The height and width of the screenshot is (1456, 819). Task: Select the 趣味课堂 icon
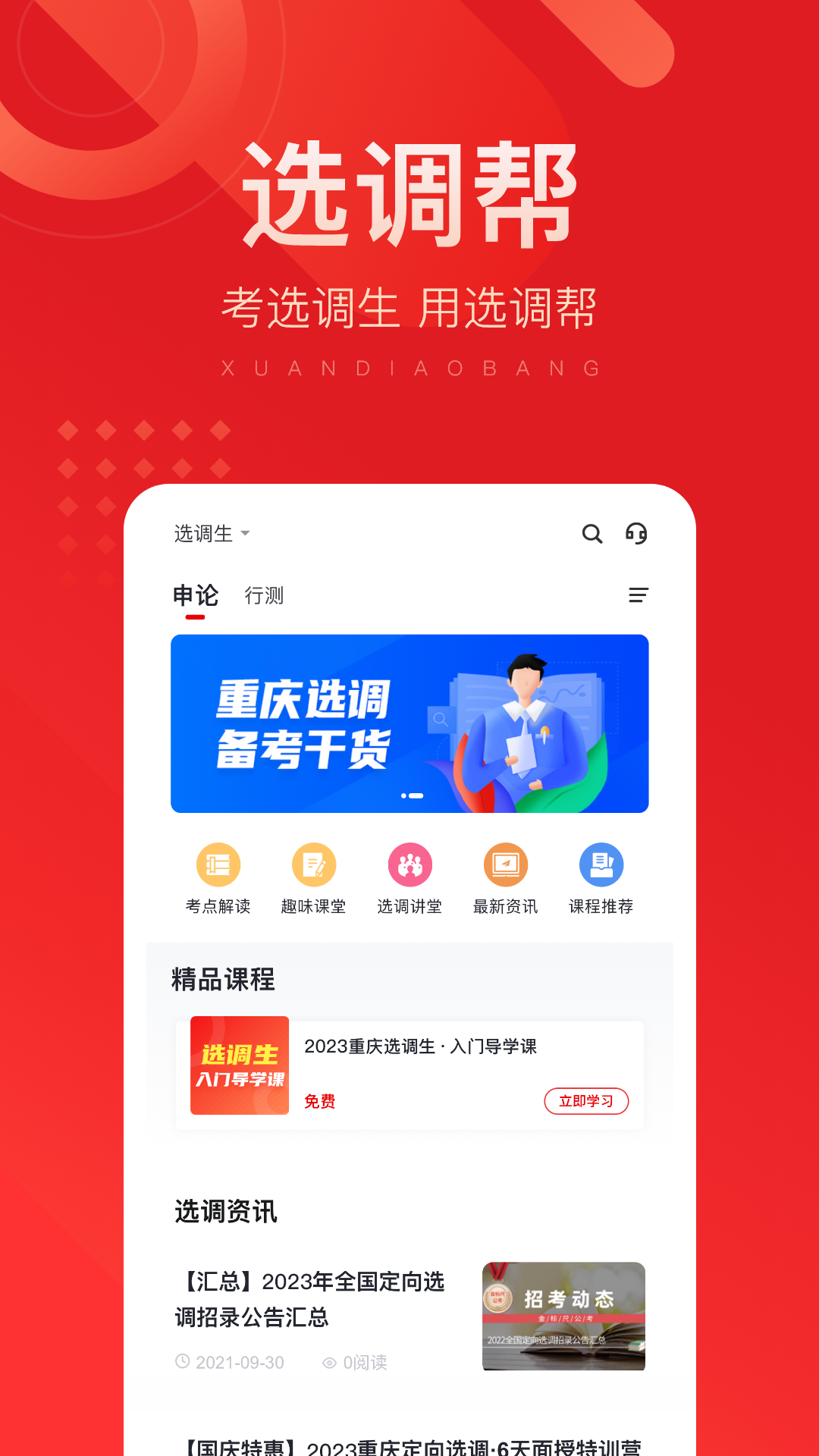[x=314, y=864]
